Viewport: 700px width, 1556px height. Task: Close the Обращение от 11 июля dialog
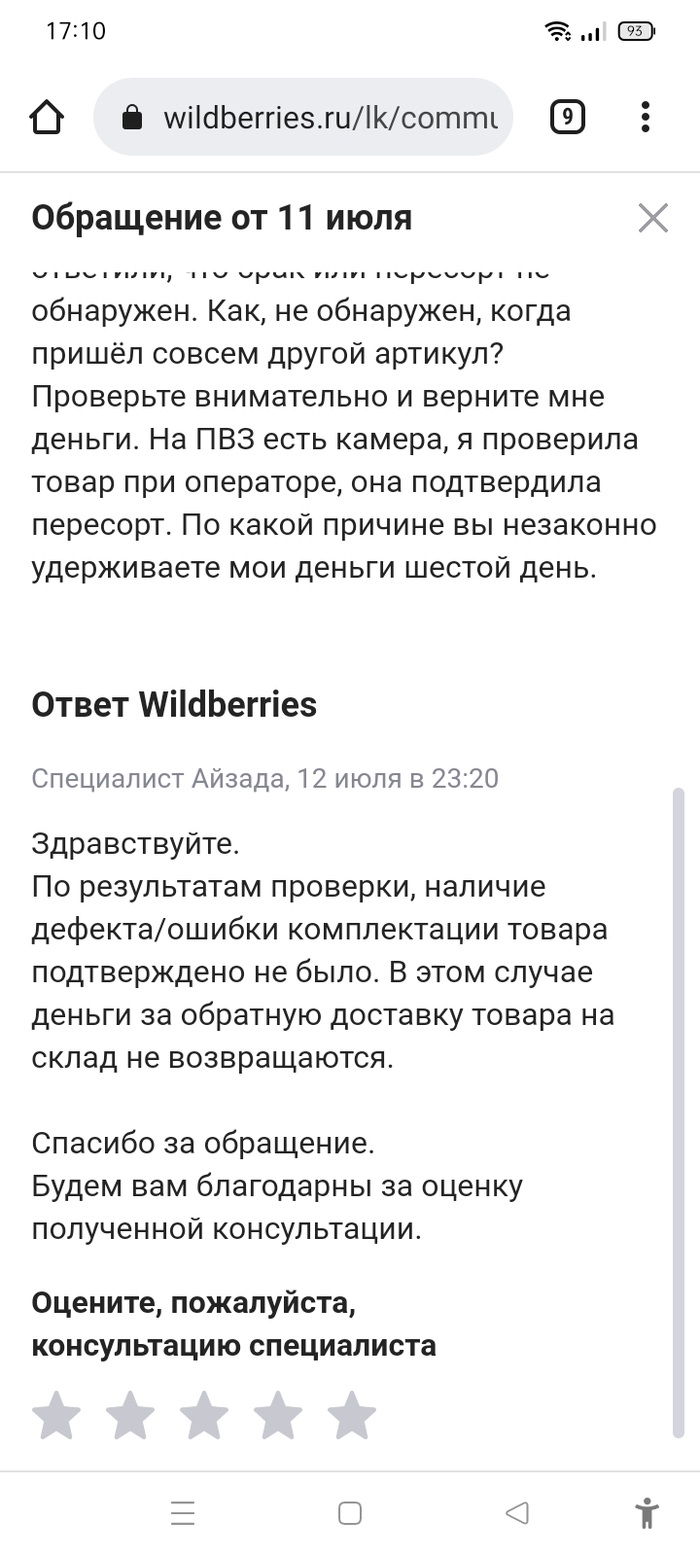click(x=653, y=217)
